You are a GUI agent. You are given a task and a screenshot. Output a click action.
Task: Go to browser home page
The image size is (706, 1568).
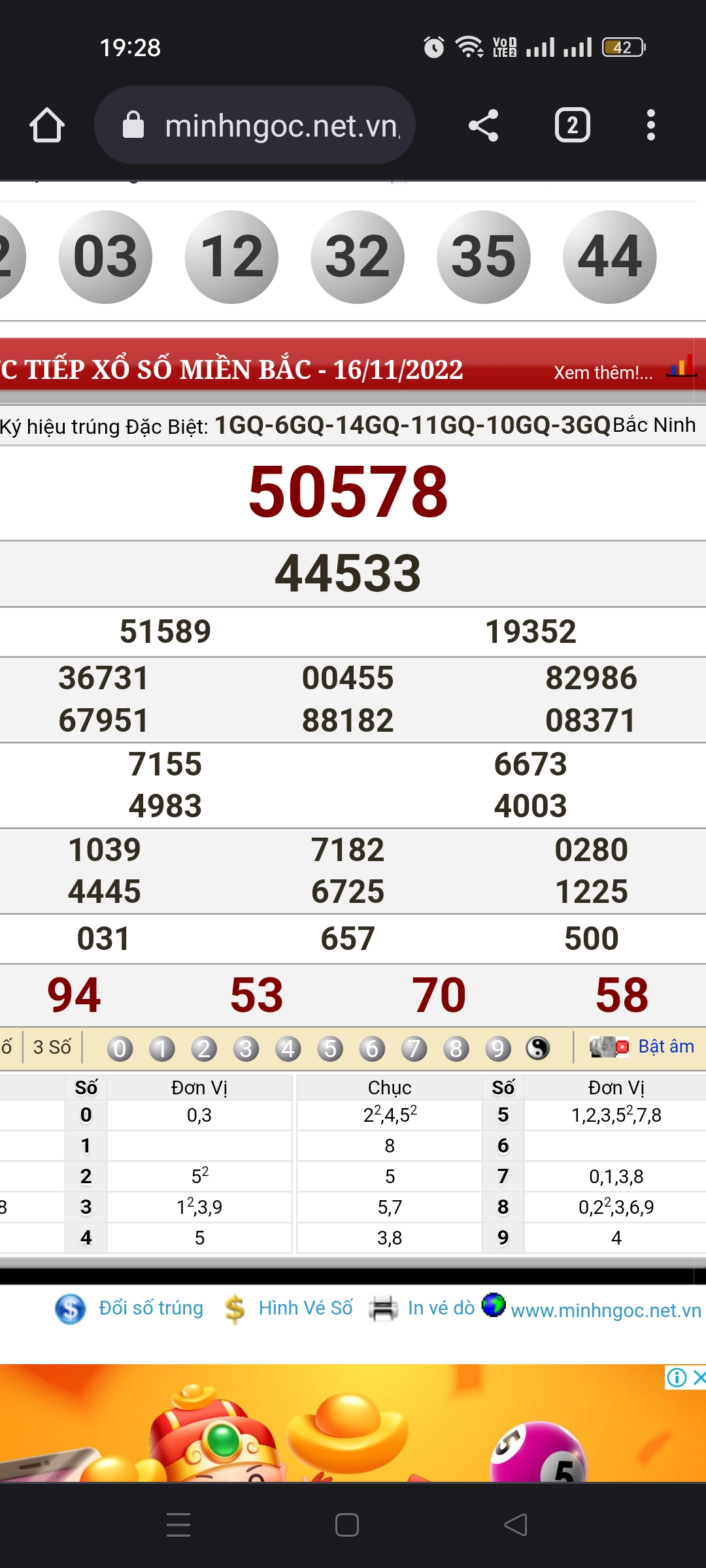tap(47, 125)
